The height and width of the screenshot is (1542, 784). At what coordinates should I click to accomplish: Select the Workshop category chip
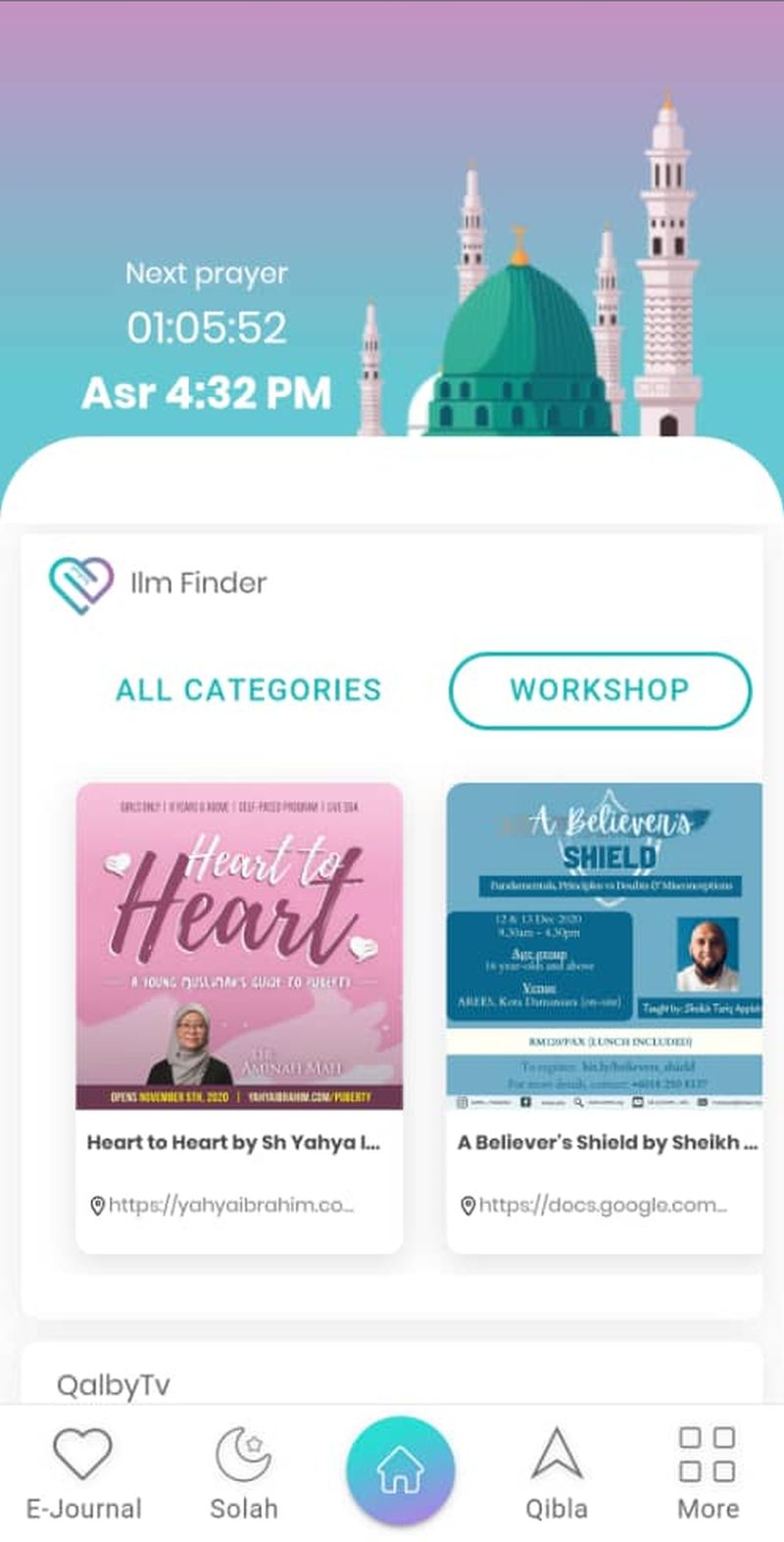(600, 690)
